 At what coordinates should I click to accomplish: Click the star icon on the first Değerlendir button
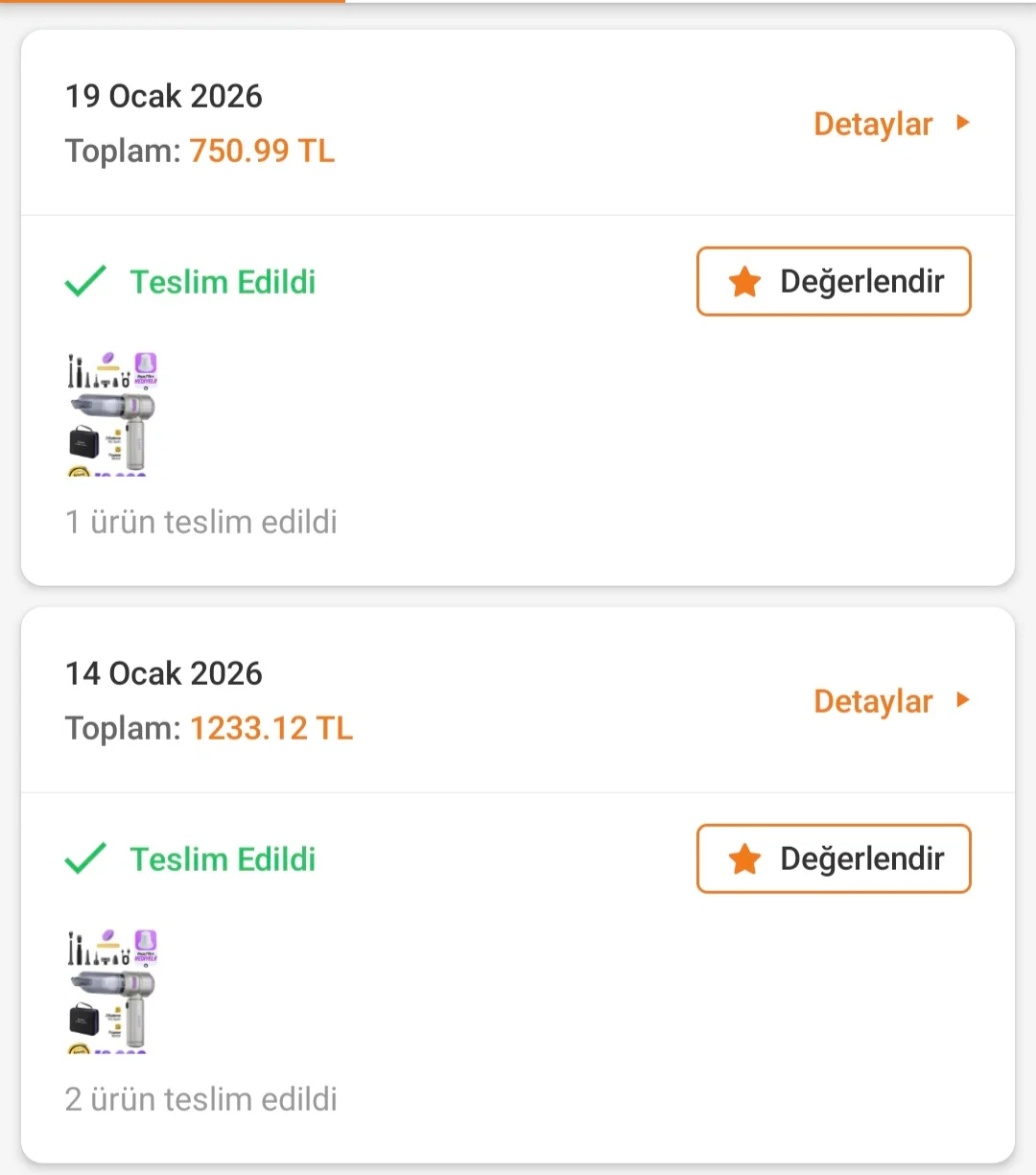pyautogui.click(x=743, y=280)
